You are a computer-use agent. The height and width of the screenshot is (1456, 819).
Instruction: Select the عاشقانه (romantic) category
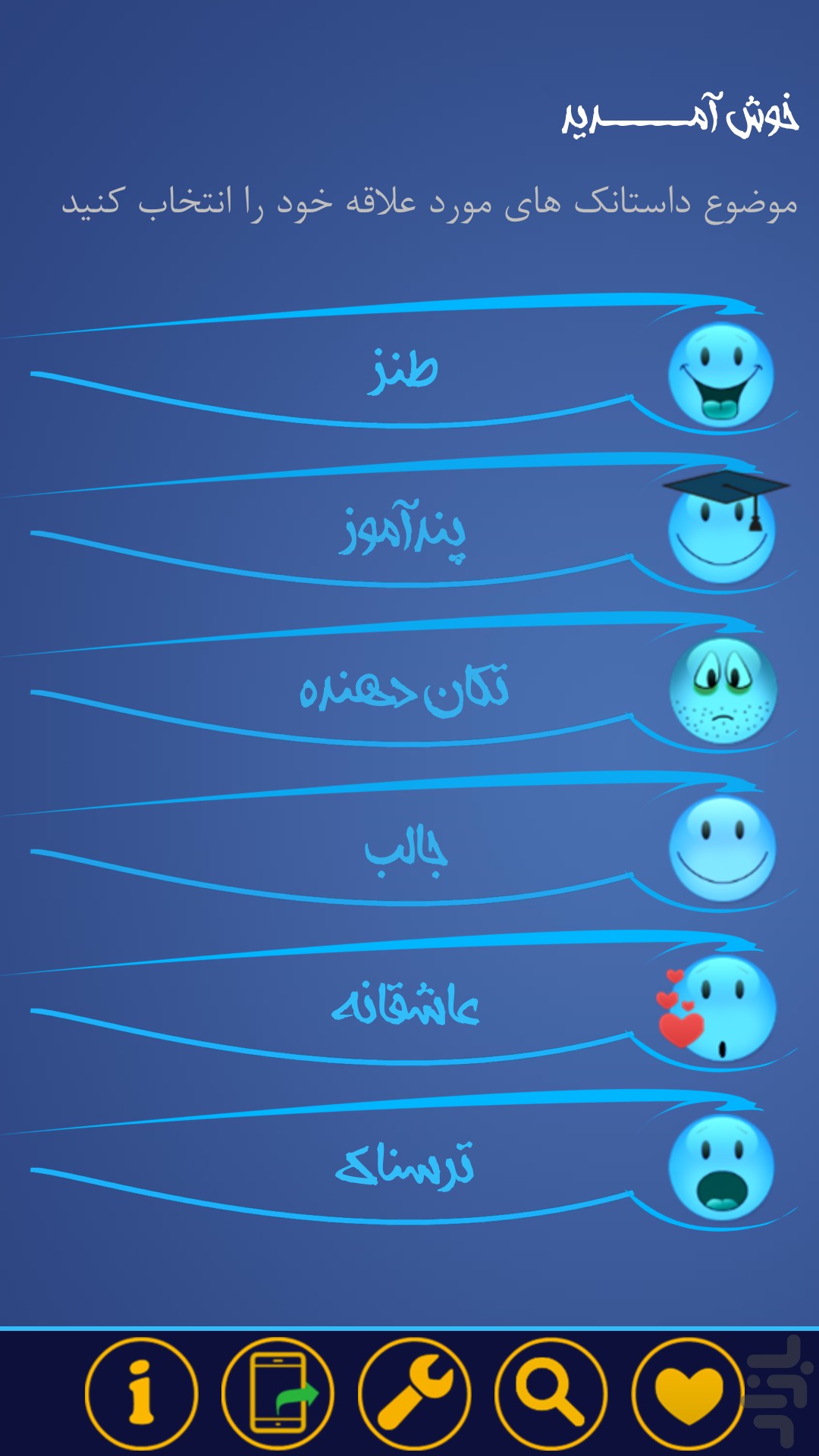click(402, 1003)
